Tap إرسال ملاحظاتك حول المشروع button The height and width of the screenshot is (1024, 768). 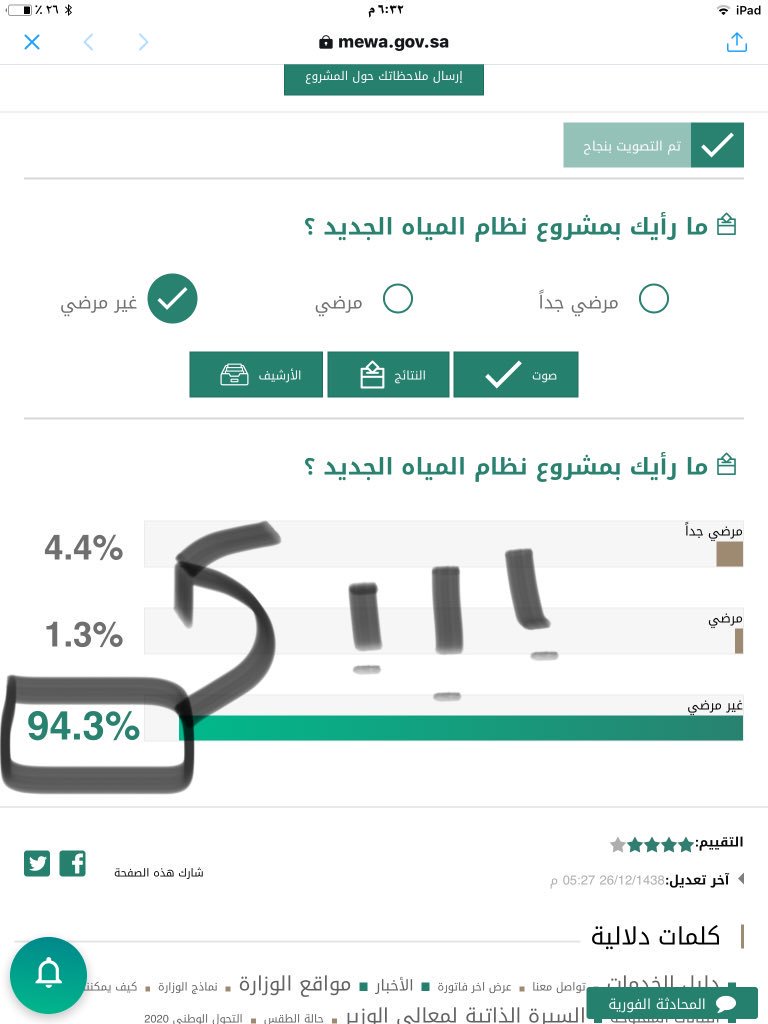(x=384, y=78)
